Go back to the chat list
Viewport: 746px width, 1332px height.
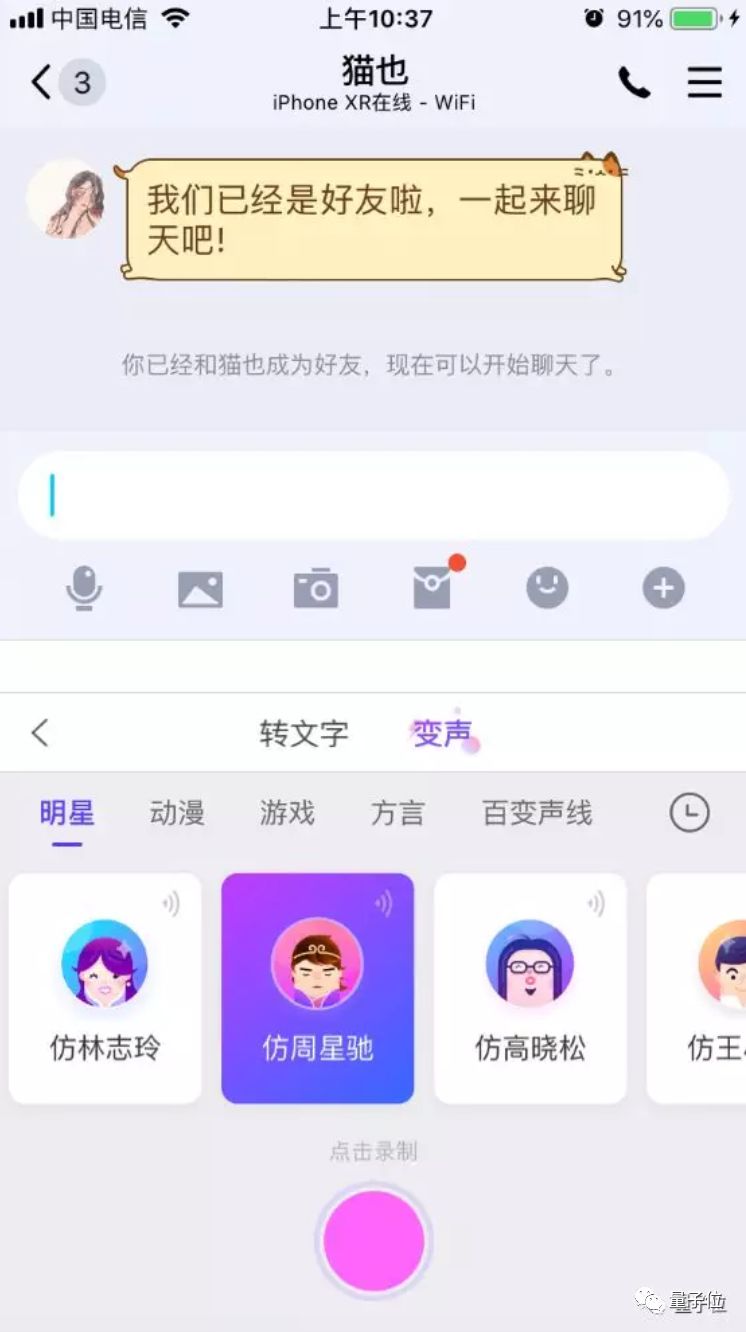click(x=42, y=83)
